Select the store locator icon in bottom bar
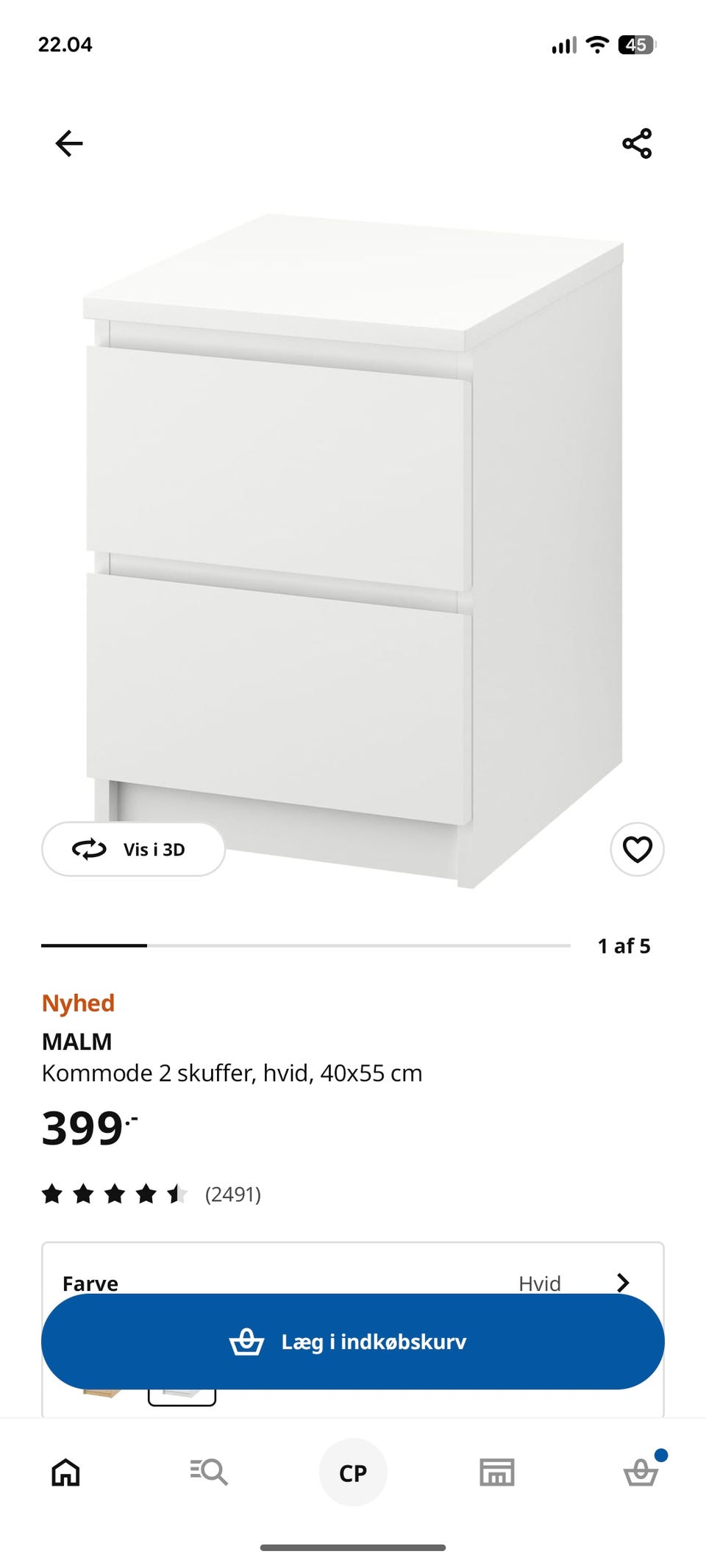This screenshot has height=1568, width=706. (496, 1472)
